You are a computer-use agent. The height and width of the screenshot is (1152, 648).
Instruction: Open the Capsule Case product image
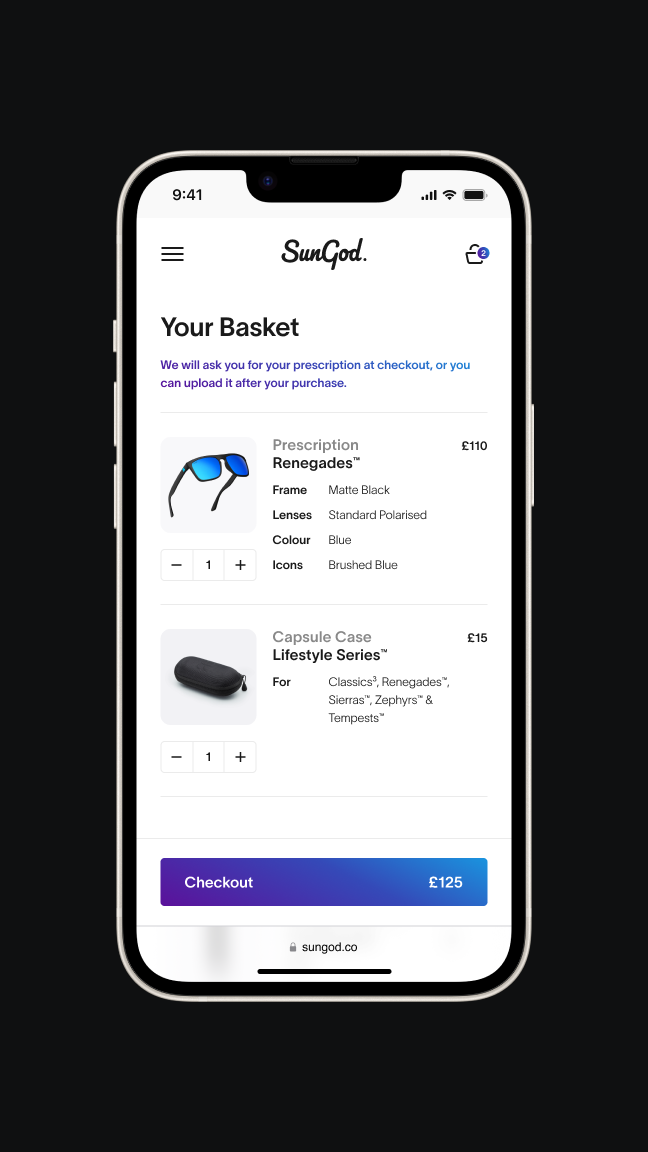point(208,677)
